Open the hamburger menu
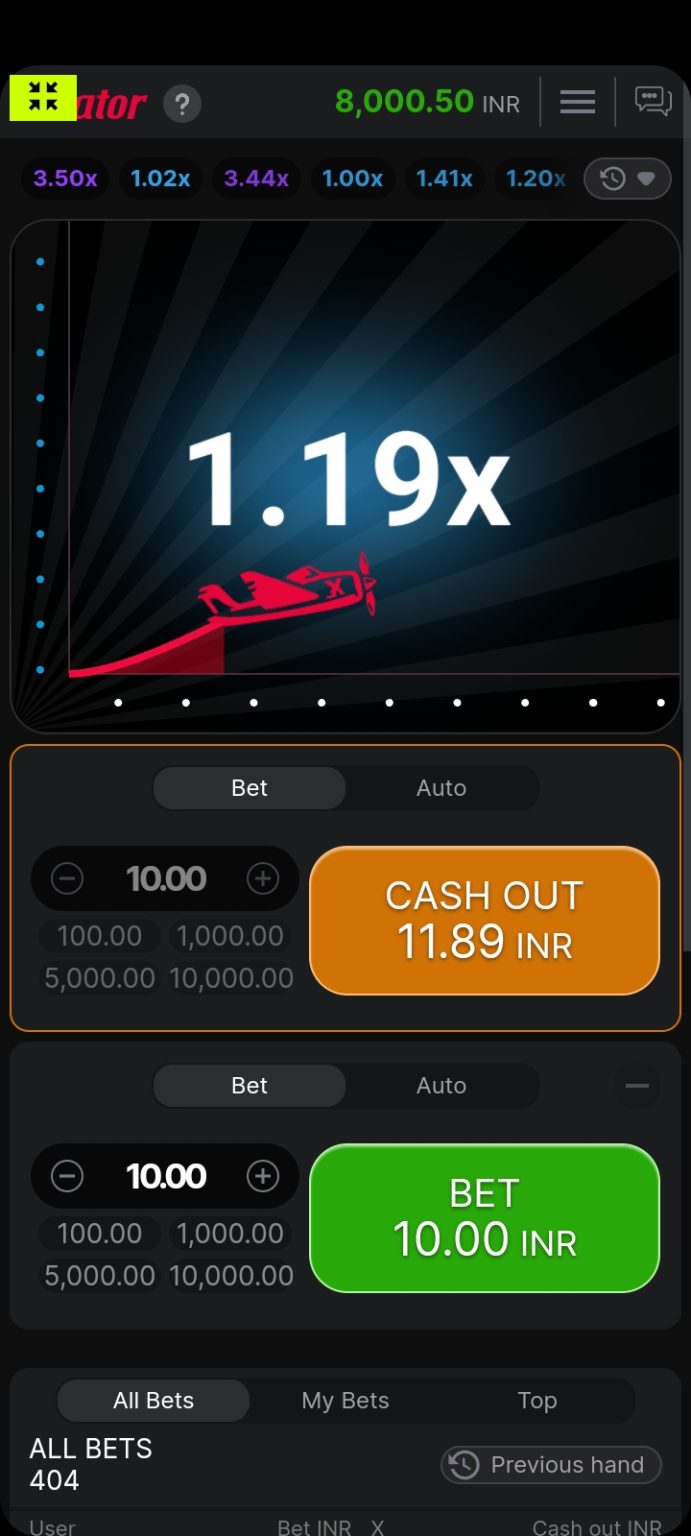Image resolution: width=691 pixels, height=1536 pixels. coord(577,102)
